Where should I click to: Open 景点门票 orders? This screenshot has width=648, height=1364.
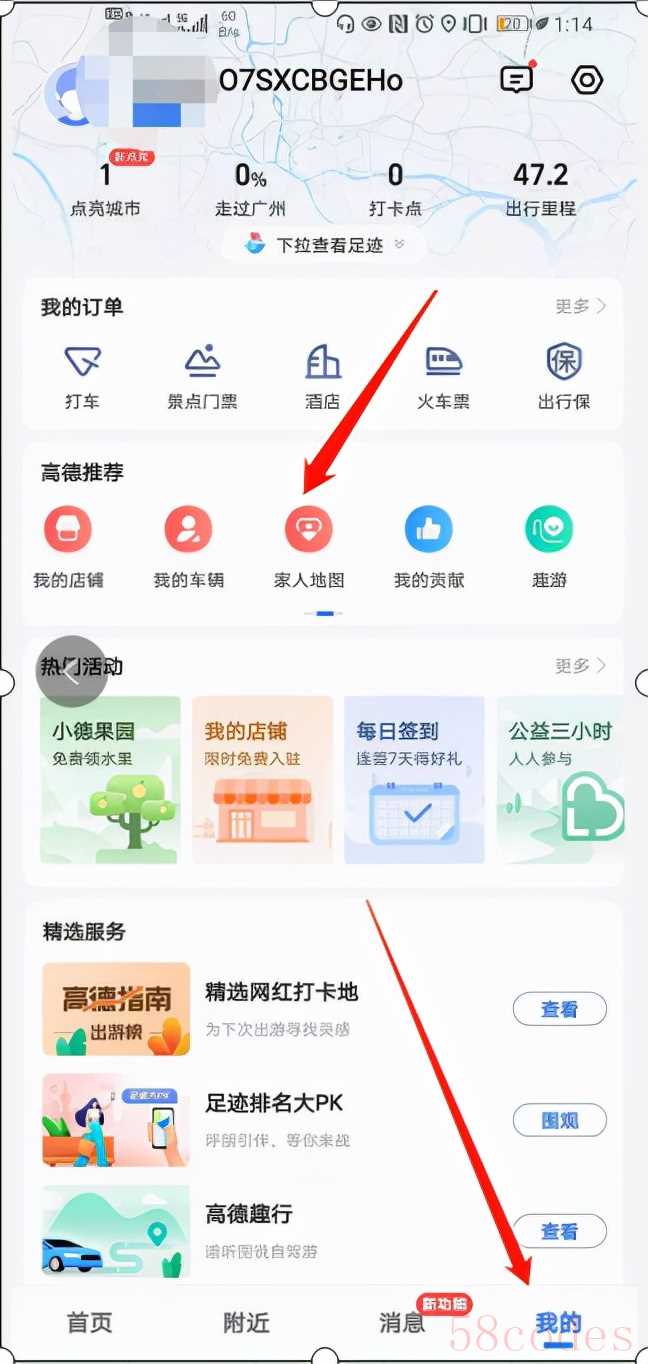[203, 376]
